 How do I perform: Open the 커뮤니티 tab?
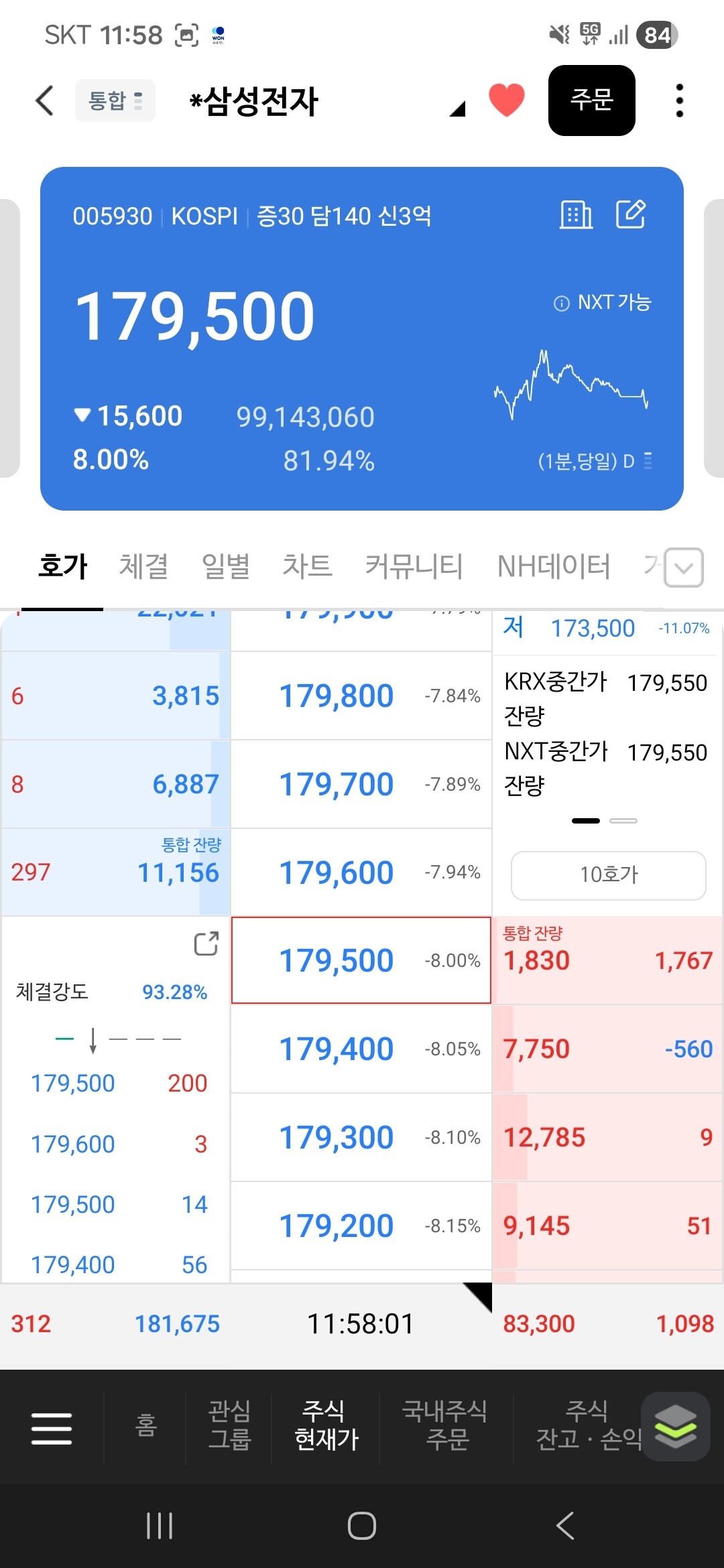tap(414, 566)
